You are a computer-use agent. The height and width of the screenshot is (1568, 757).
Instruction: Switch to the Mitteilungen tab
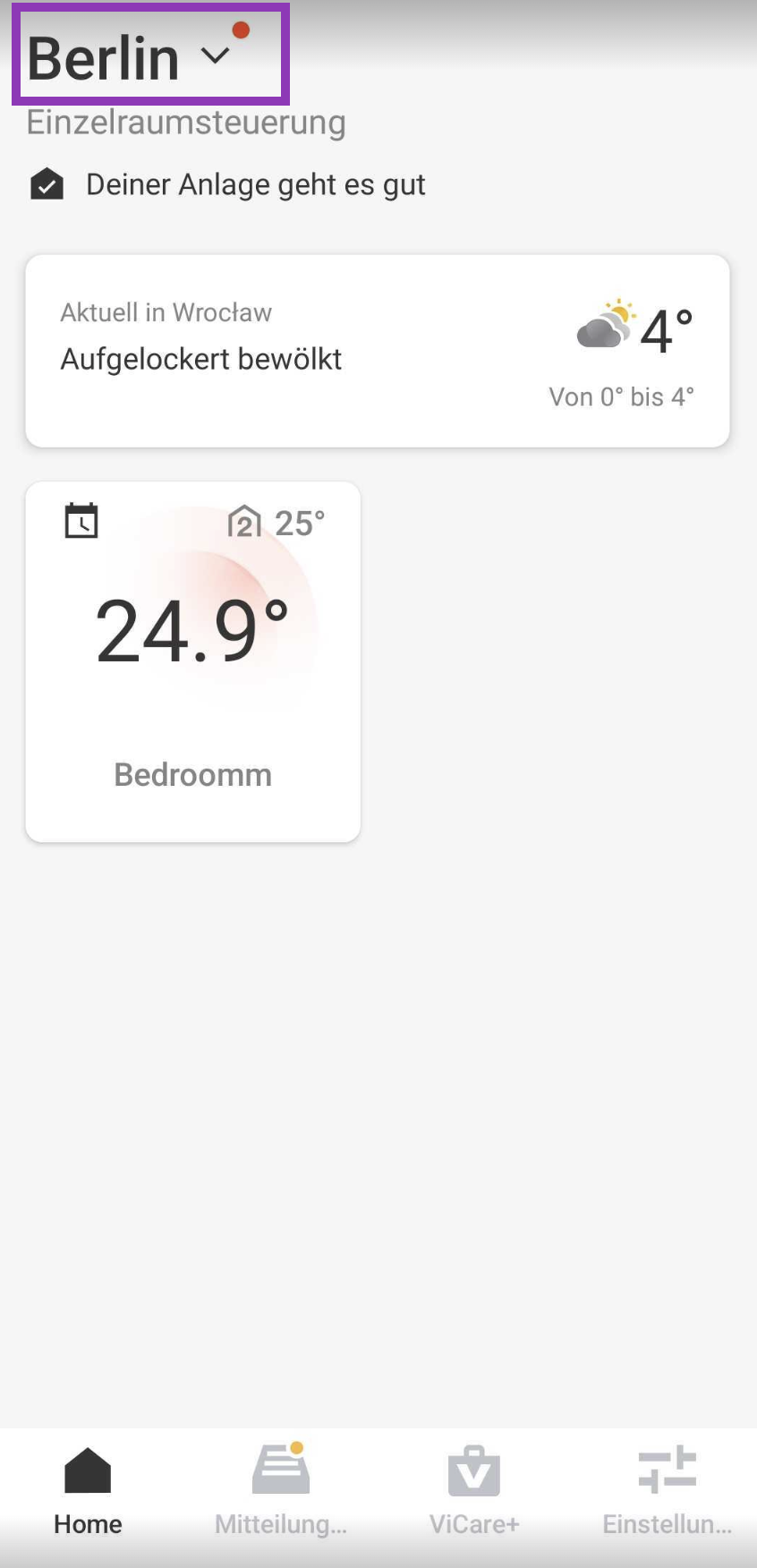coord(280,1489)
